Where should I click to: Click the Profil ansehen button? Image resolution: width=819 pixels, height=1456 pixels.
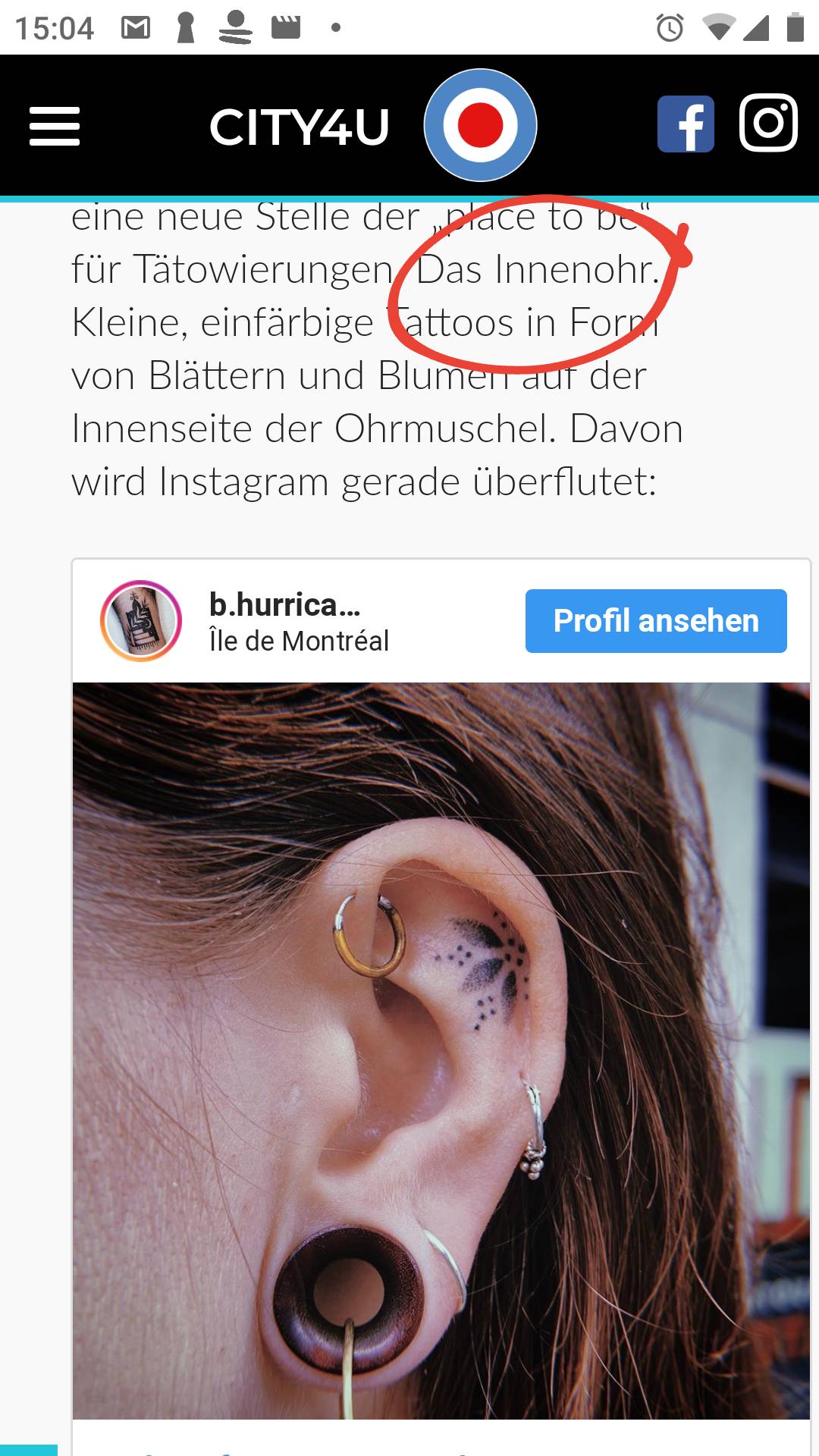point(655,620)
